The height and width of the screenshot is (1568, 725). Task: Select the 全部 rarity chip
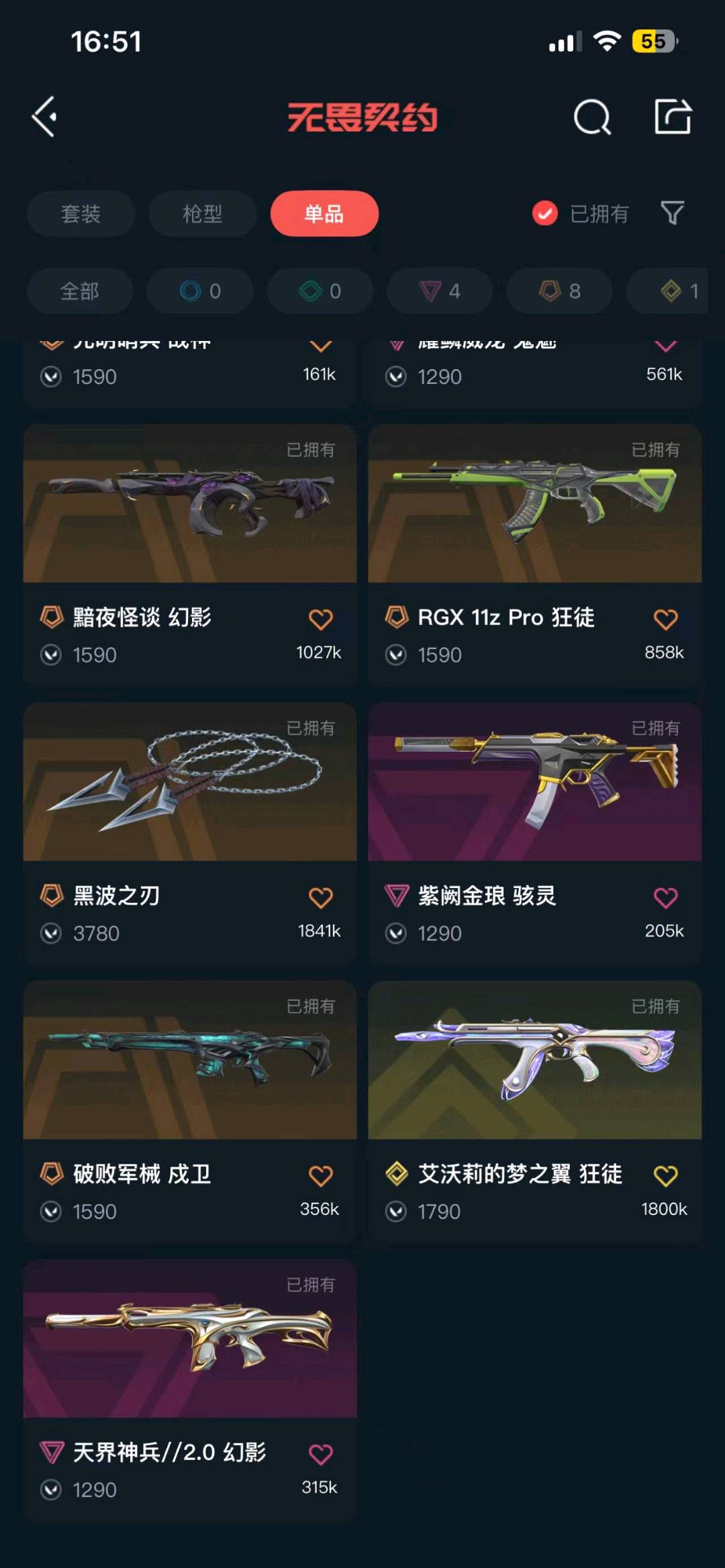80,291
